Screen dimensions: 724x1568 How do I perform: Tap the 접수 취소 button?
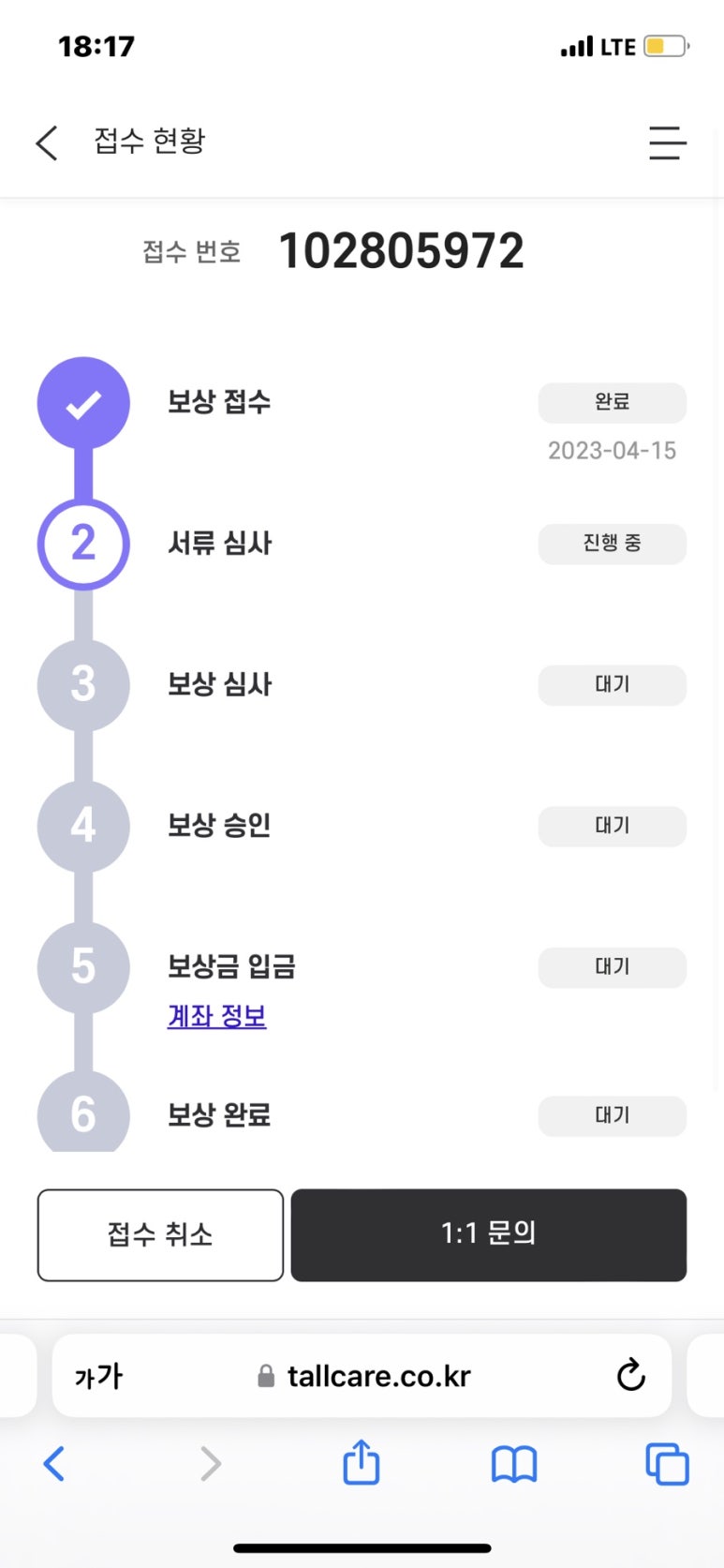coord(160,1234)
